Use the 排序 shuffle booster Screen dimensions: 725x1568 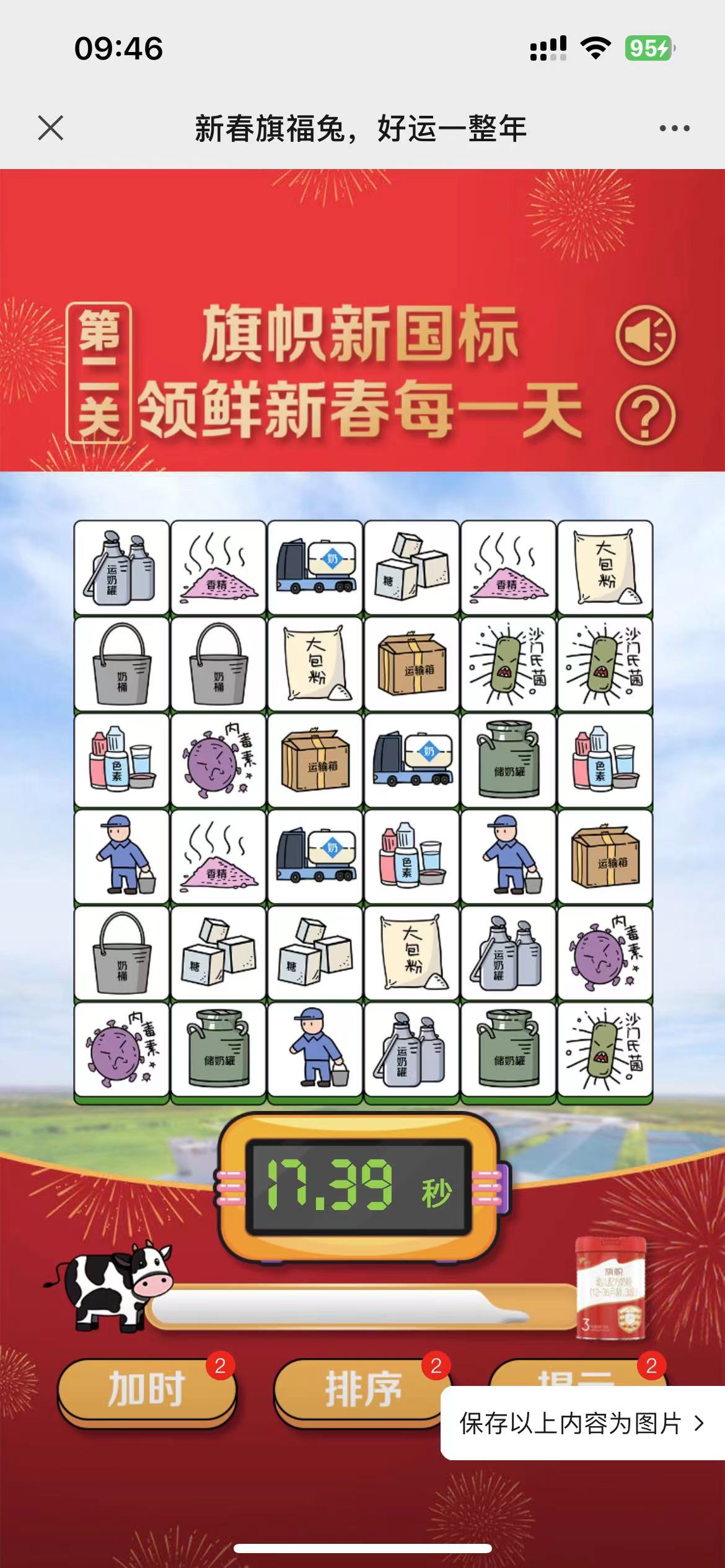point(362,1389)
